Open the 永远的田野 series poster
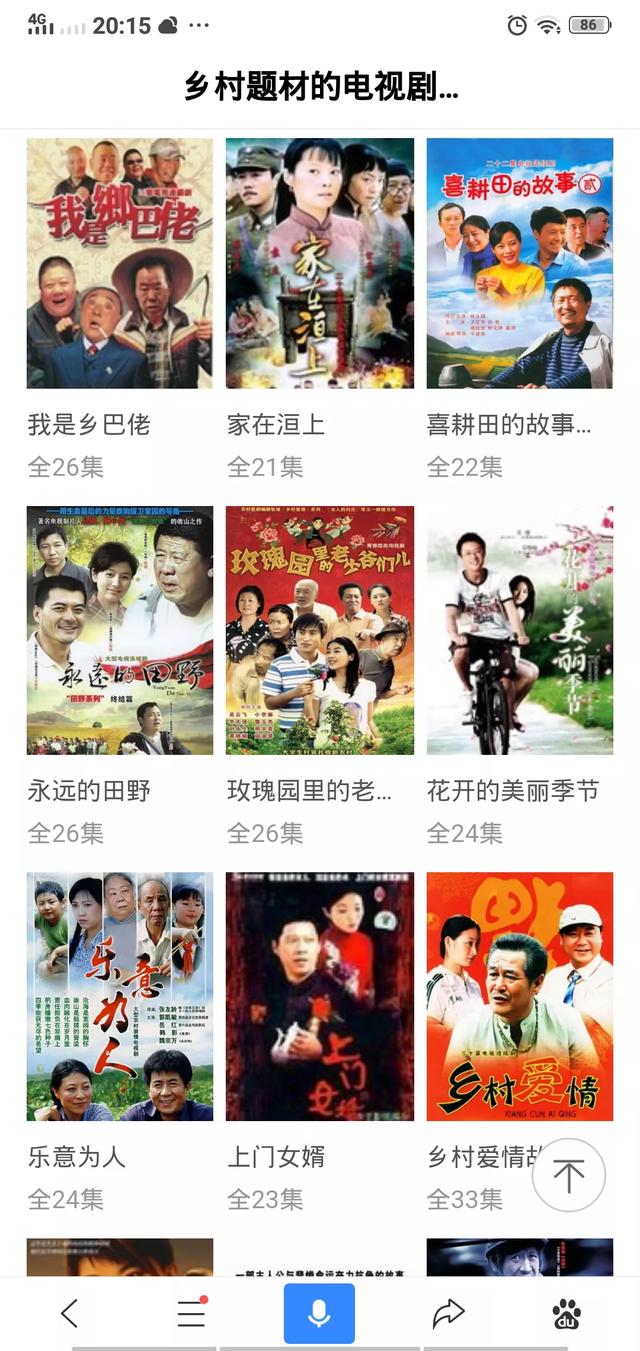This screenshot has width=640, height=1351. point(120,630)
